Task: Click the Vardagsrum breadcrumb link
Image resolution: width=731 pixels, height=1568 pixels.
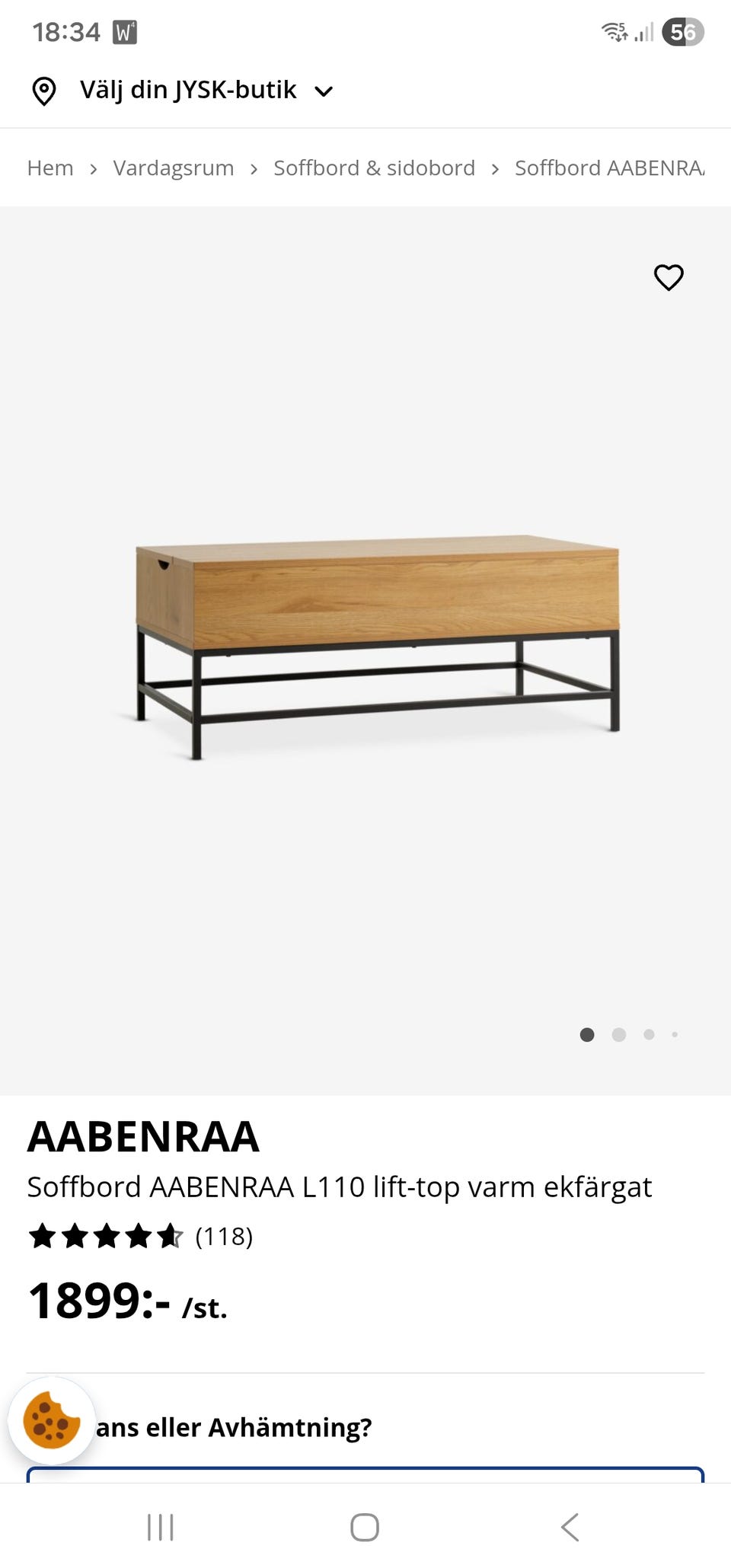Action: [x=174, y=168]
